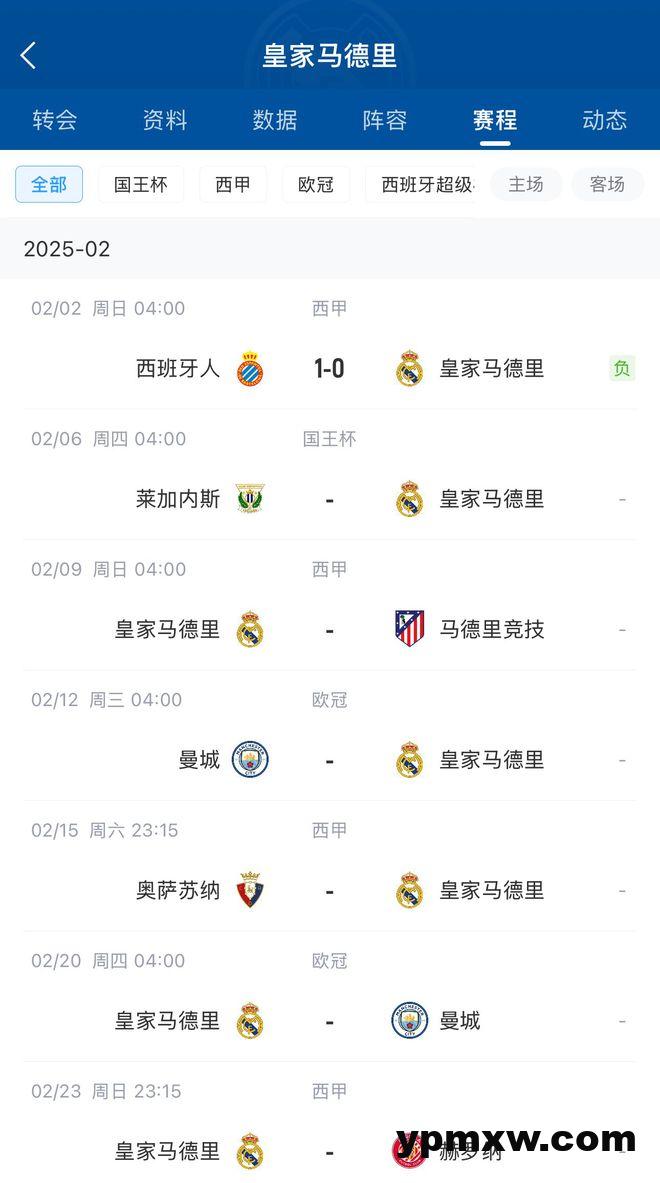
Task: Open the 动态 tab
Action: tap(605, 120)
